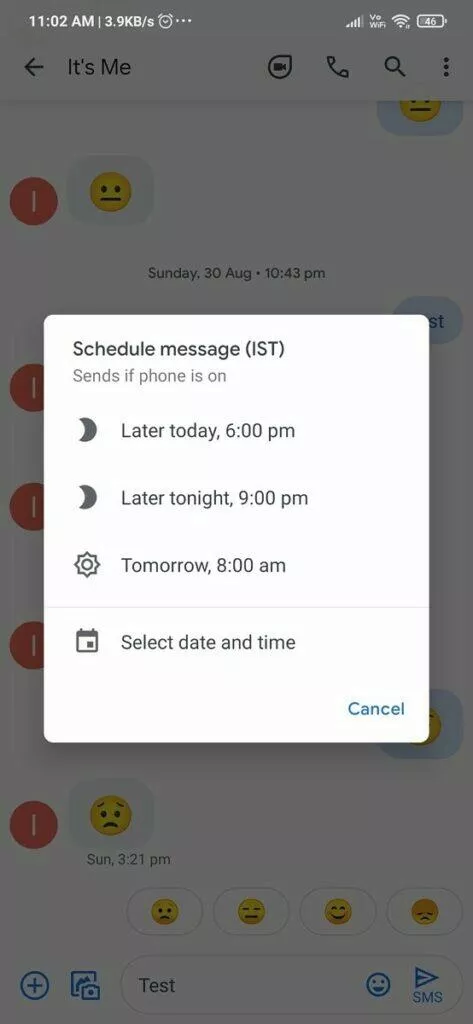Cancel the schedule message dialog
Viewport: 473px width, 1024px height.
click(x=376, y=709)
